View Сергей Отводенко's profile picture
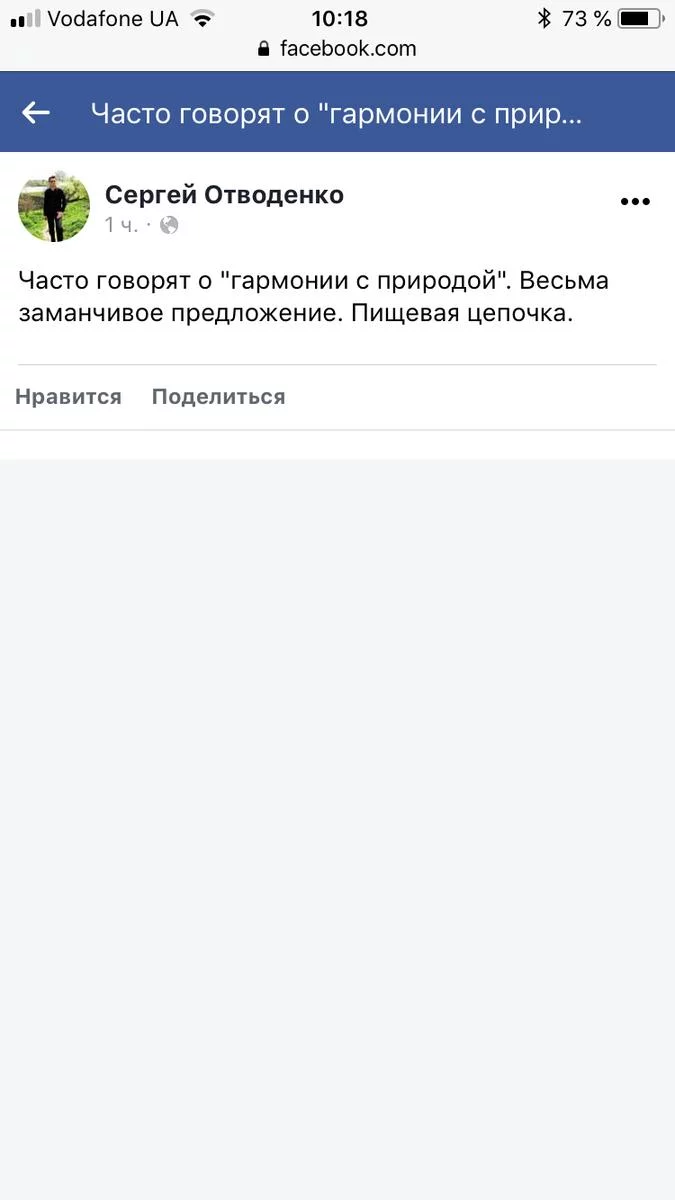This screenshot has height=1200, width=675. pyautogui.click(x=54, y=206)
